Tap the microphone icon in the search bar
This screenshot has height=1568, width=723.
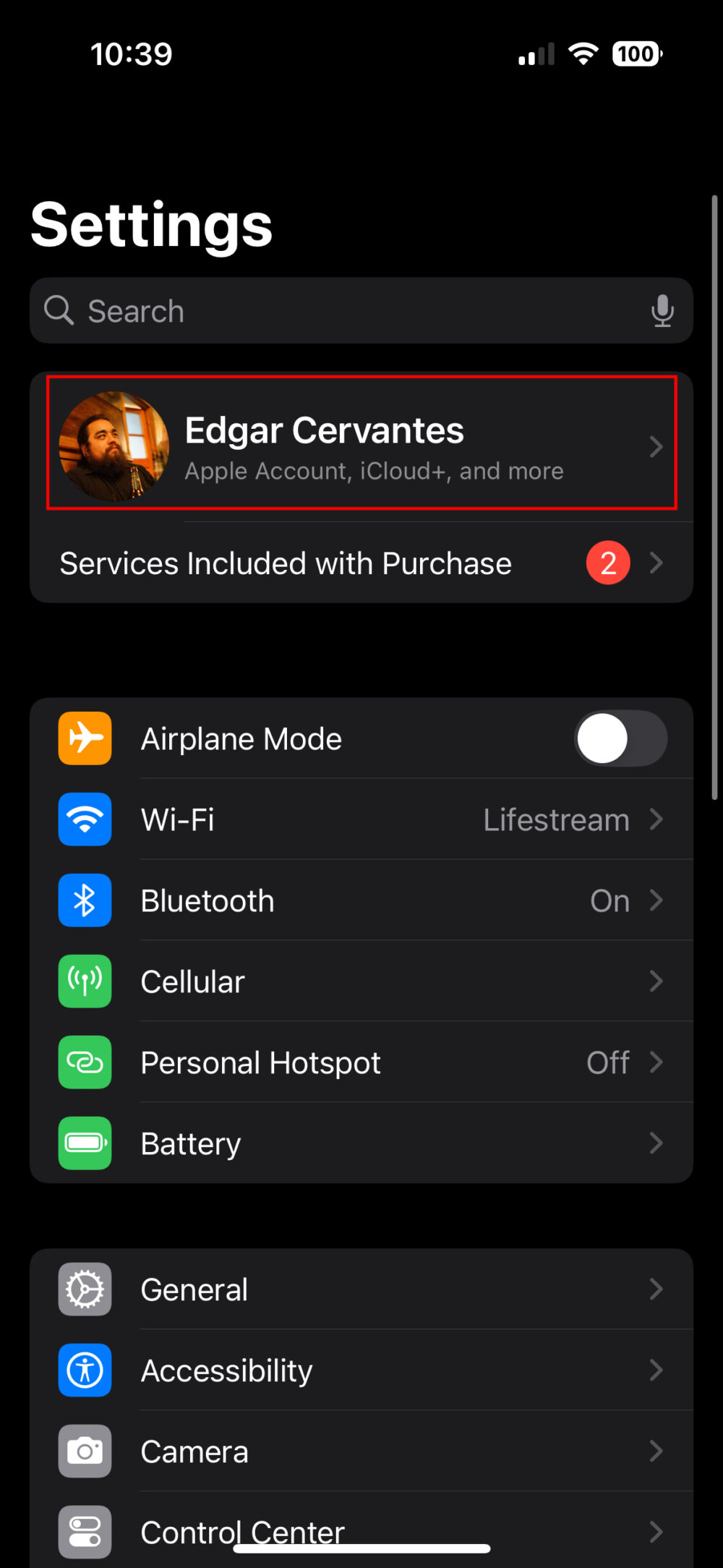(x=662, y=311)
